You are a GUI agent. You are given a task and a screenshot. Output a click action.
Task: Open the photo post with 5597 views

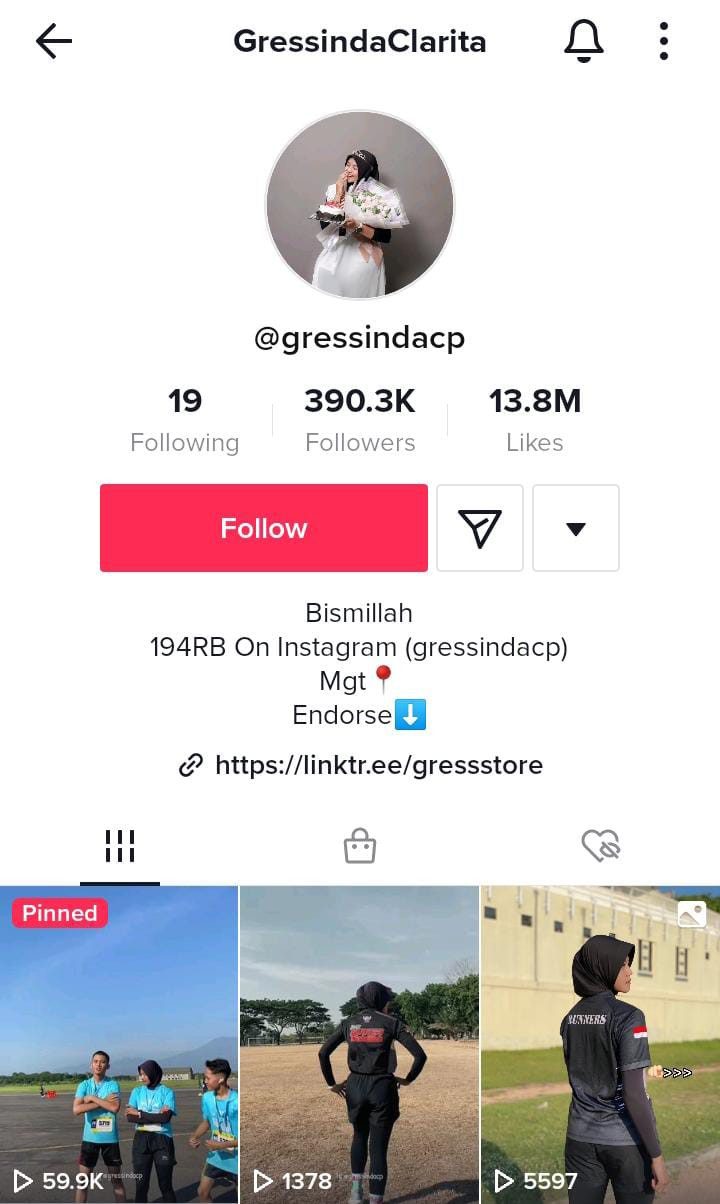click(x=600, y=1044)
